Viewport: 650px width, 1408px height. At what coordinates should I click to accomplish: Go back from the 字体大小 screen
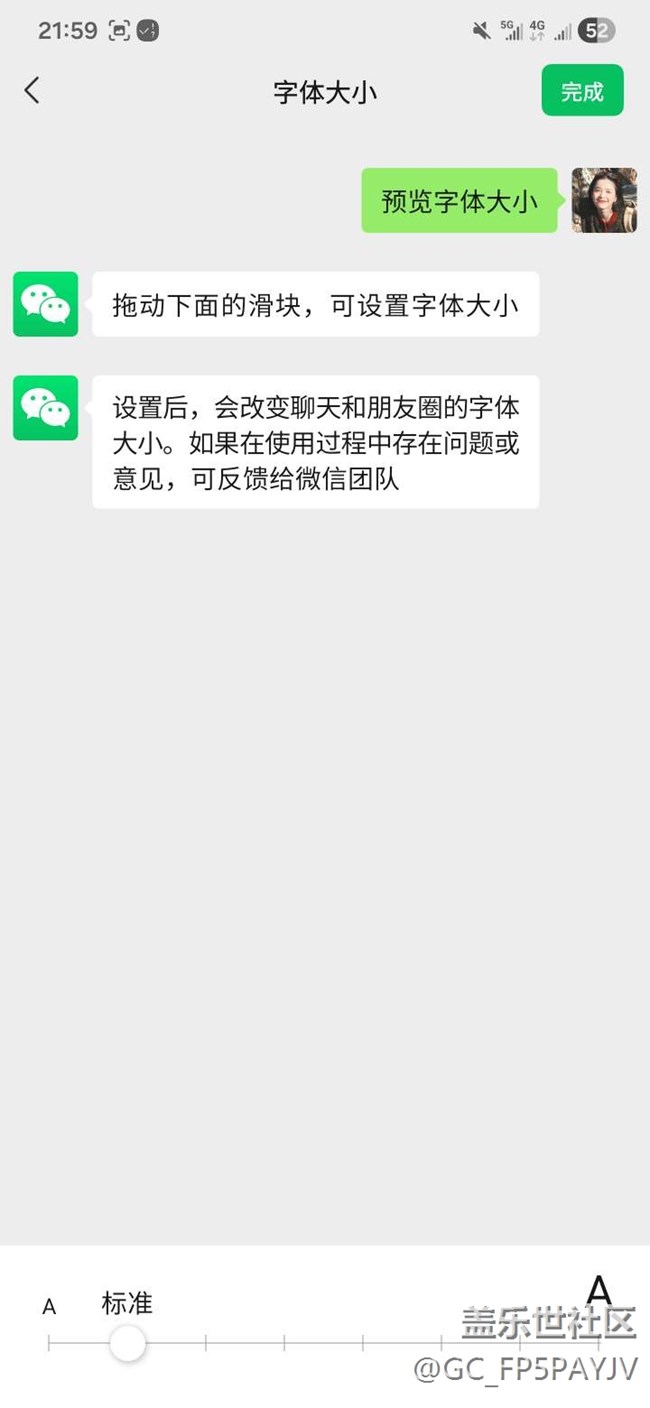pyautogui.click(x=32, y=91)
